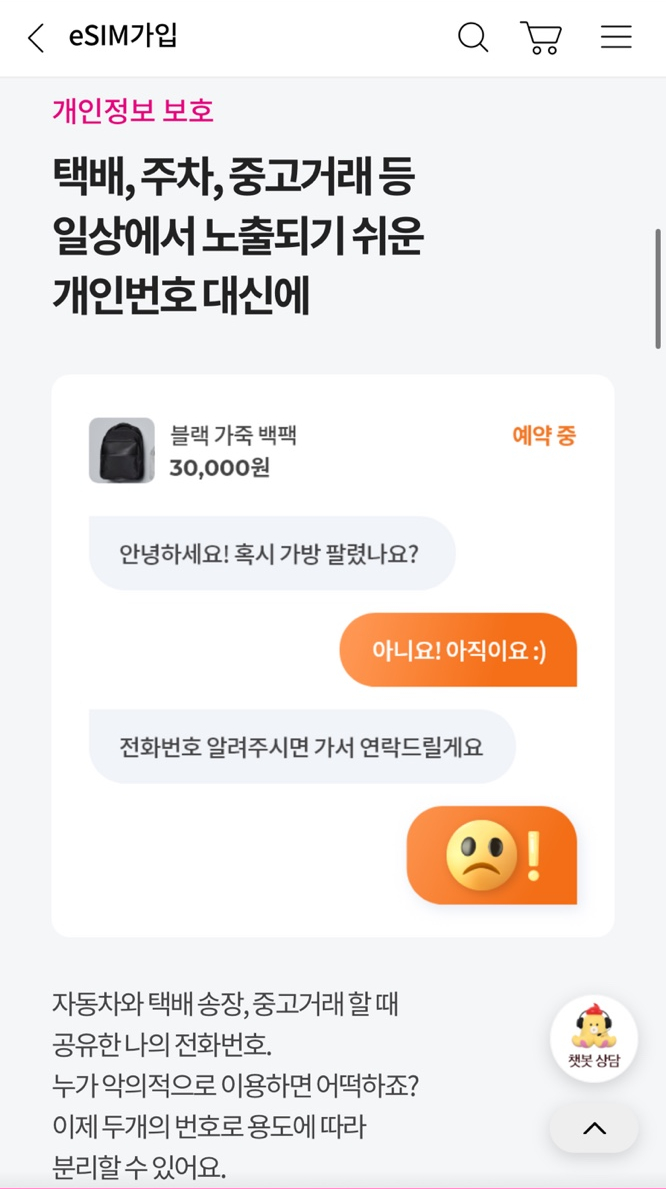Open the search magnifier icon
666x1189 pixels.
coord(473,37)
